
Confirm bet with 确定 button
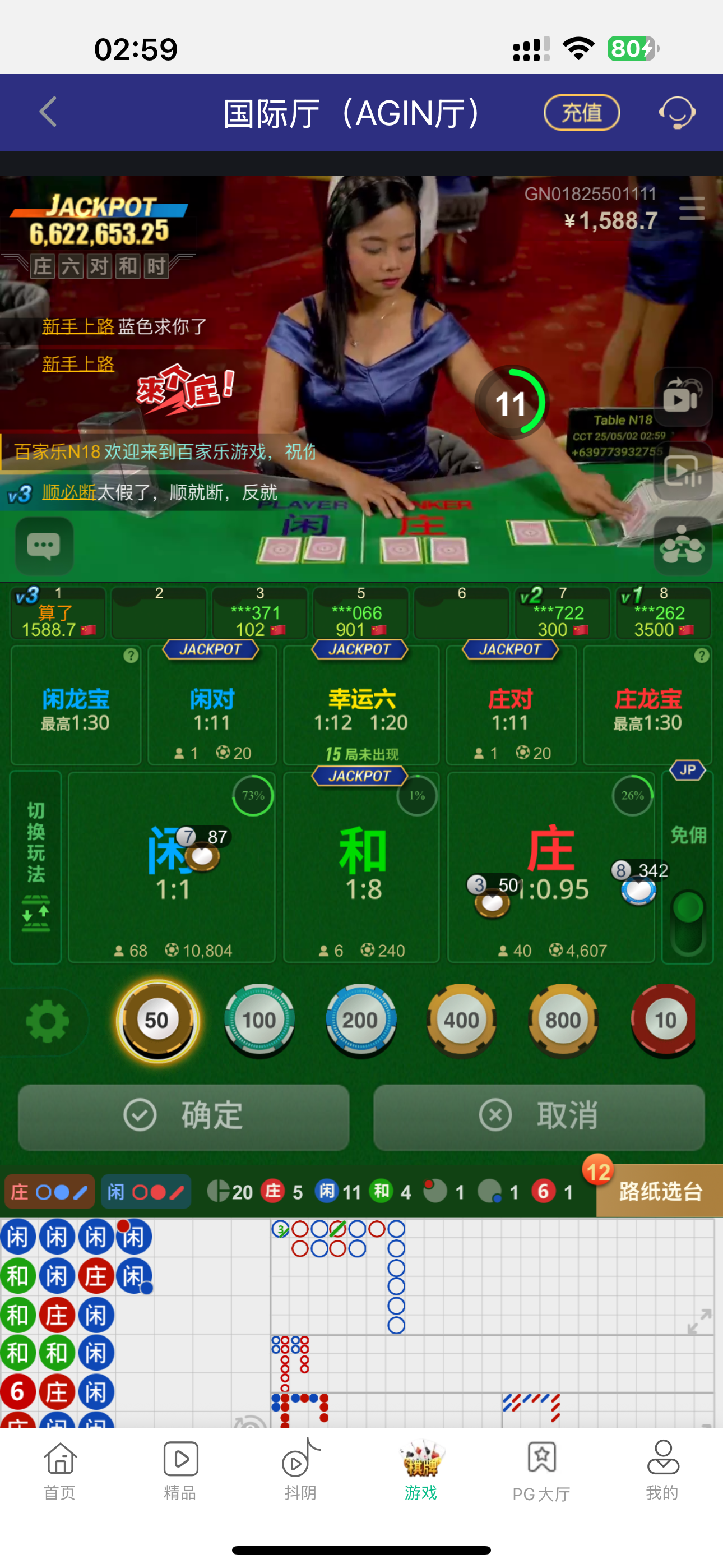pos(184,1116)
